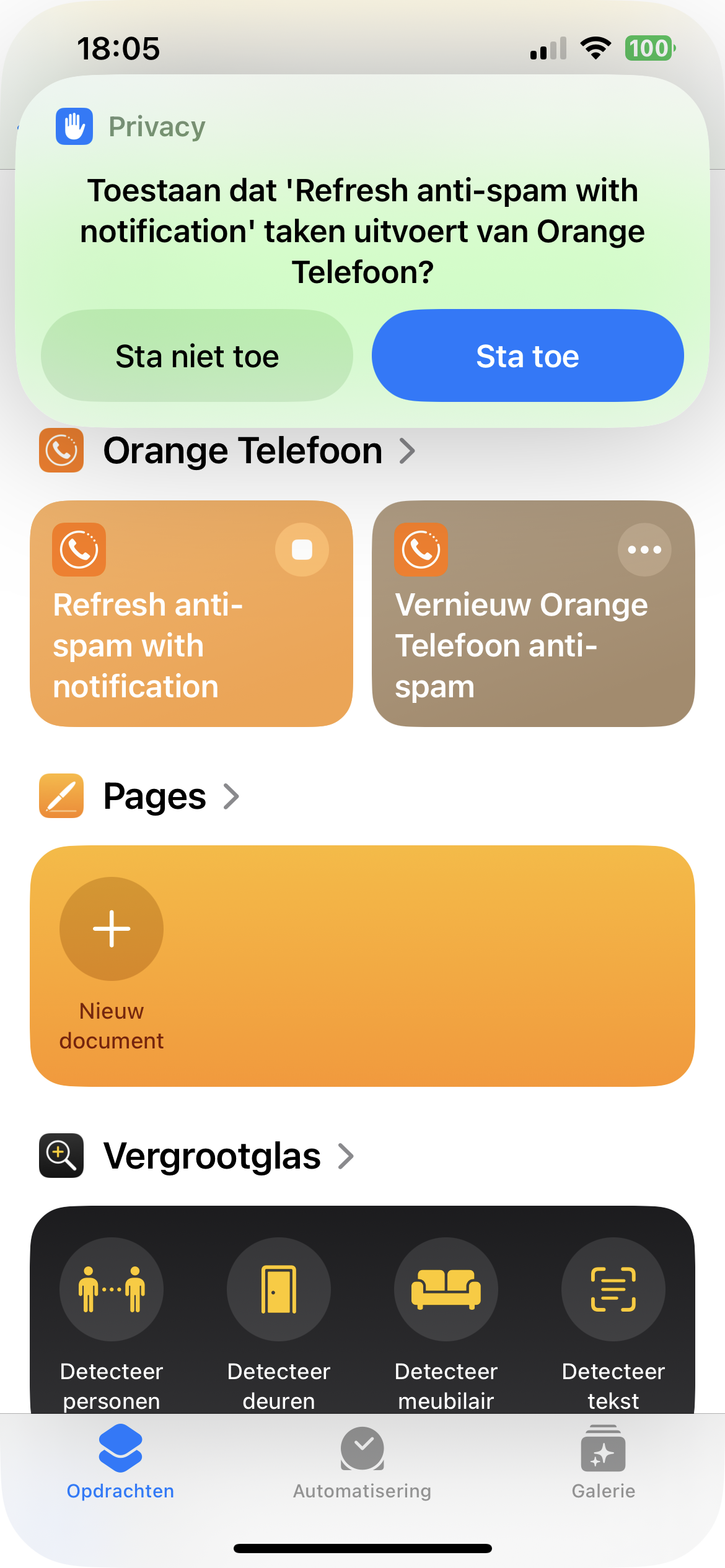
Task: Start Detecteer tekst
Action: click(613, 1289)
